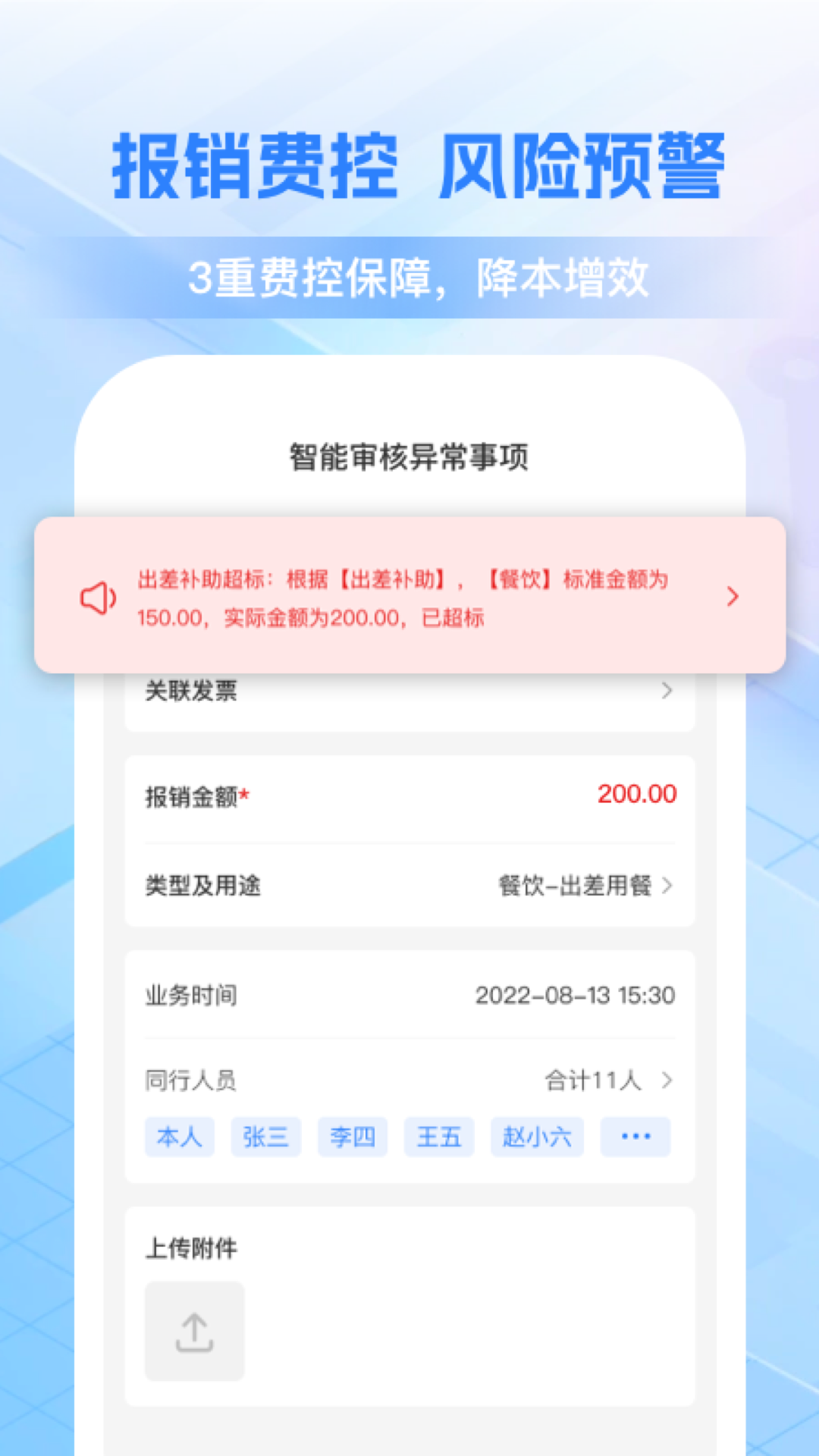Toggle the 张三 companion tag
Image resolution: width=819 pixels, height=1456 pixels.
pos(265,1136)
